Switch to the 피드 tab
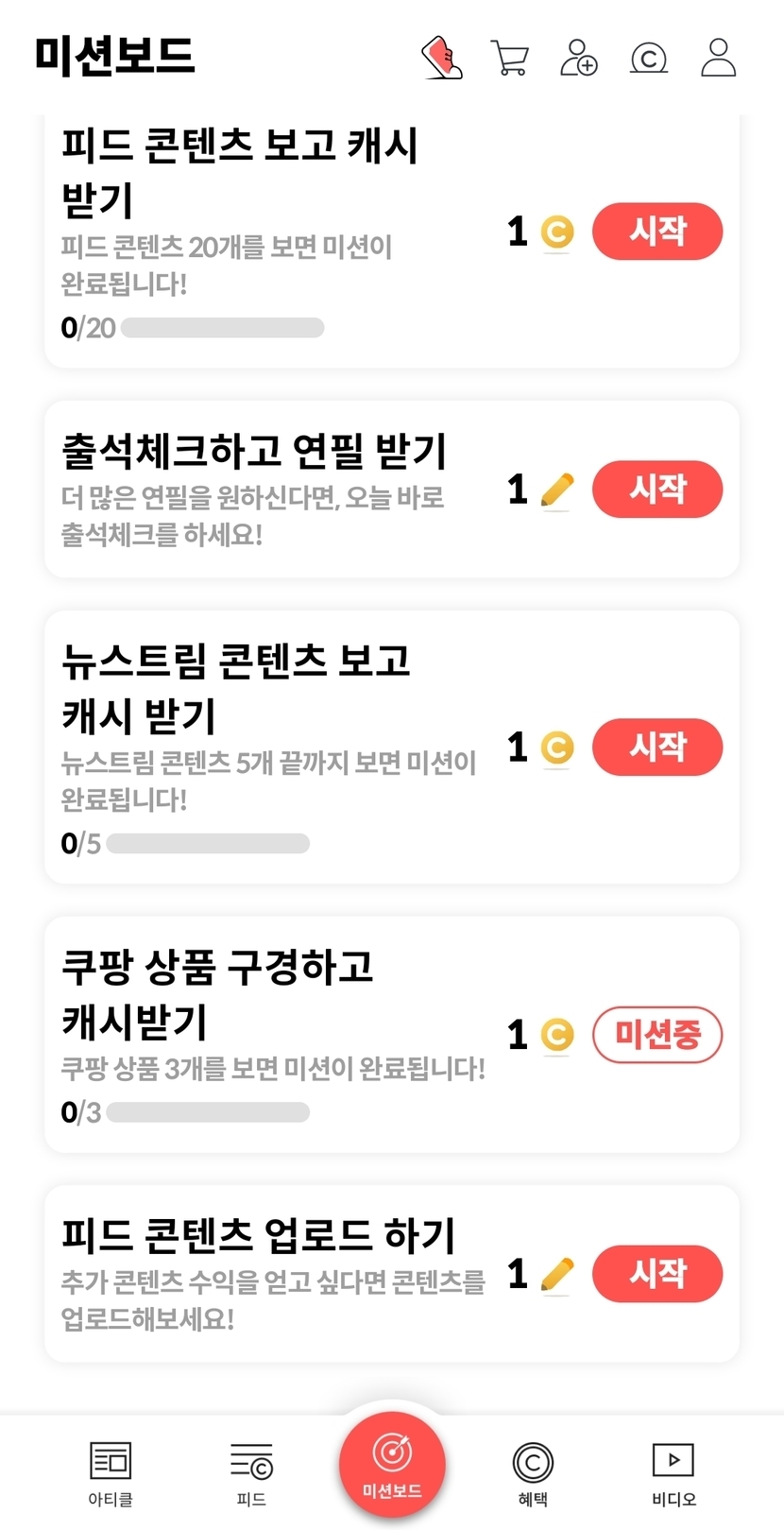Screen dimensions: 784x1530 pyautogui.click(x=251, y=1473)
